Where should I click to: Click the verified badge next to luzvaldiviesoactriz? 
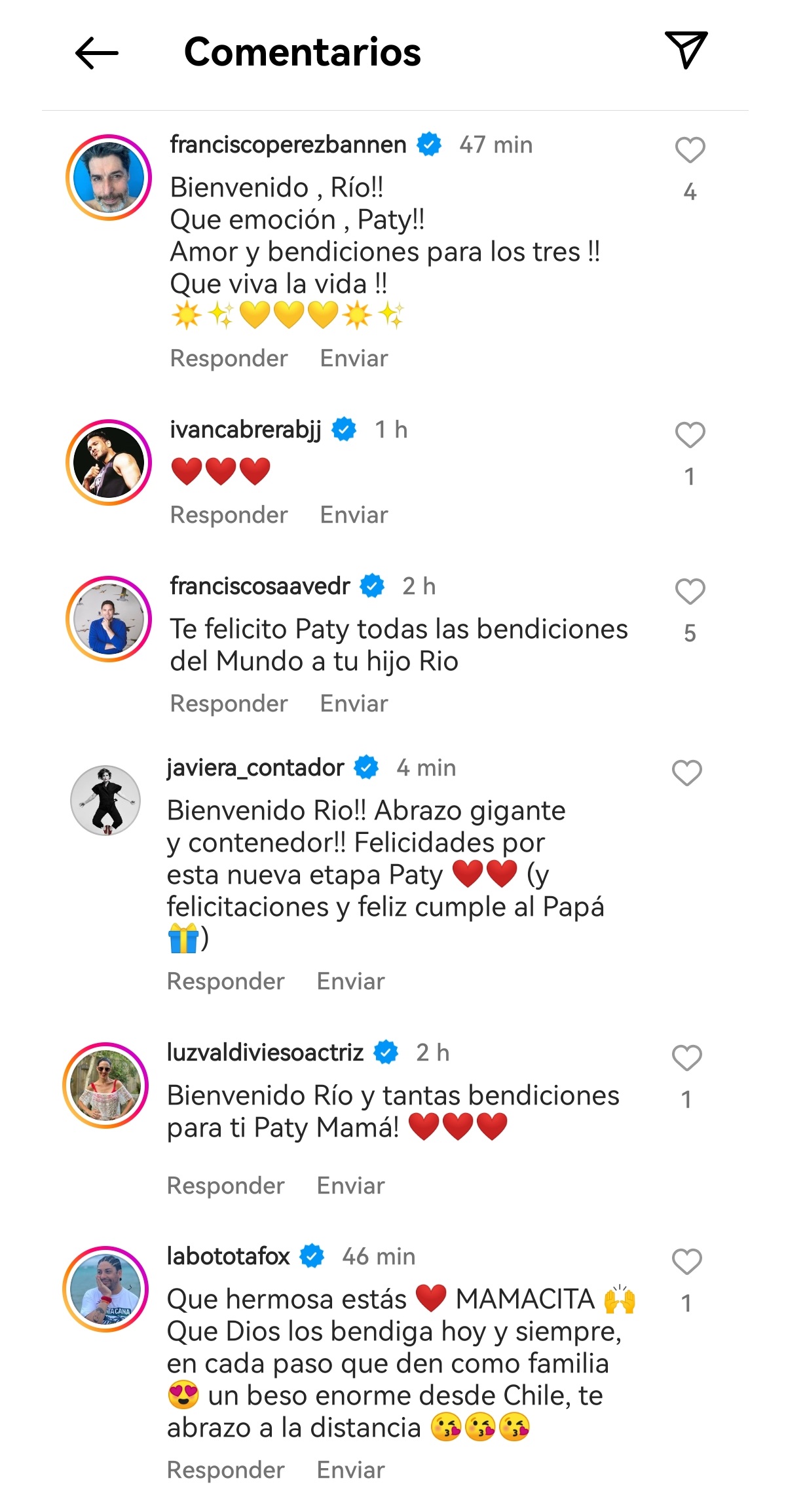[x=386, y=1053]
